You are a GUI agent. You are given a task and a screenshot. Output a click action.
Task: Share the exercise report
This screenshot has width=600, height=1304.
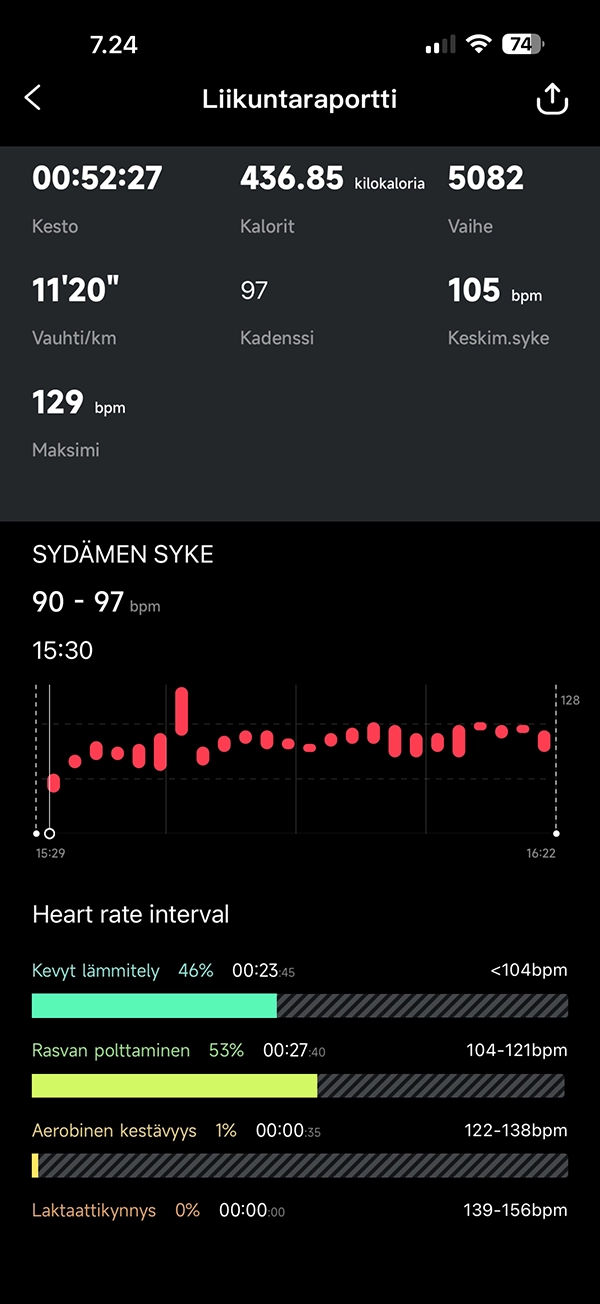tap(552, 99)
